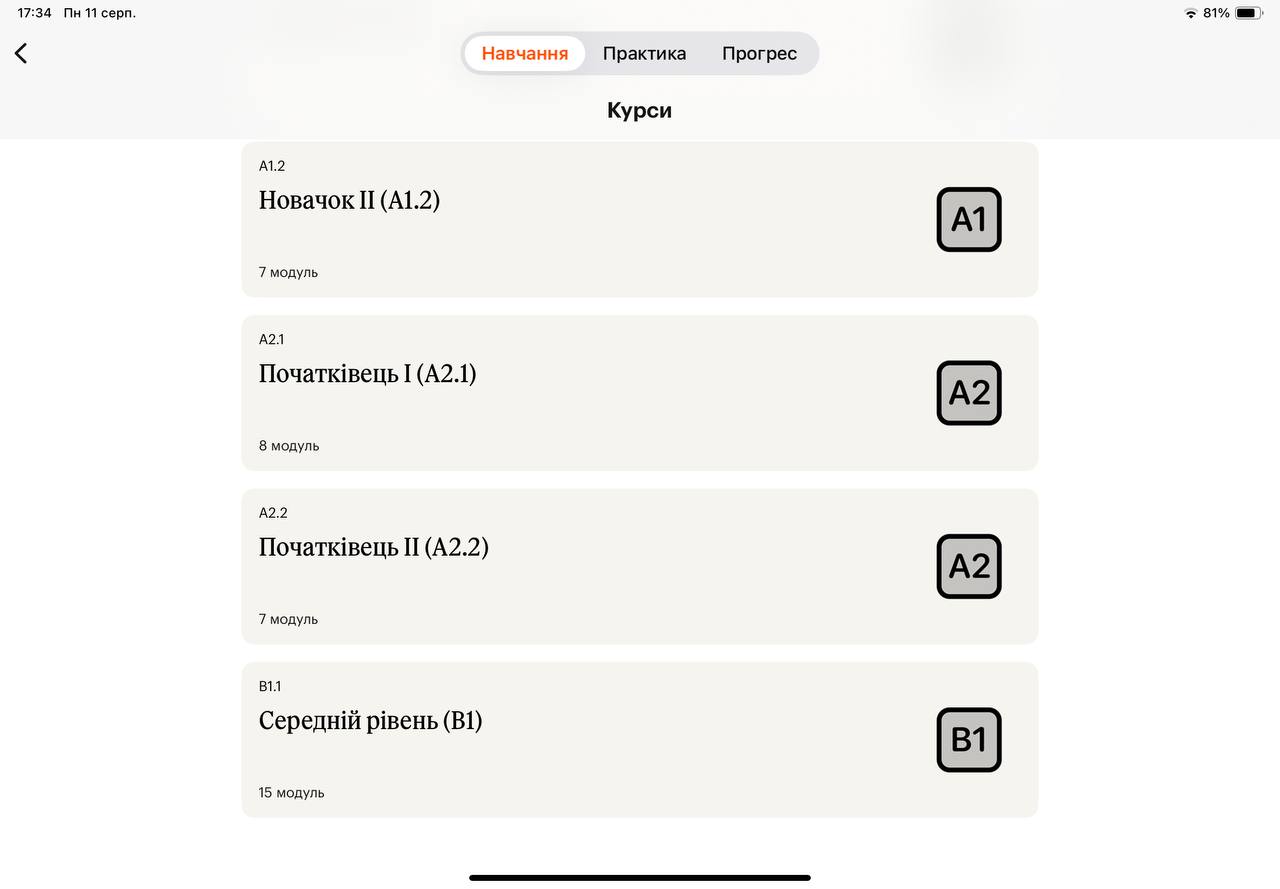Switch to the Прогрес tab
Viewport: 1280px width, 889px height.
click(x=759, y=54)
